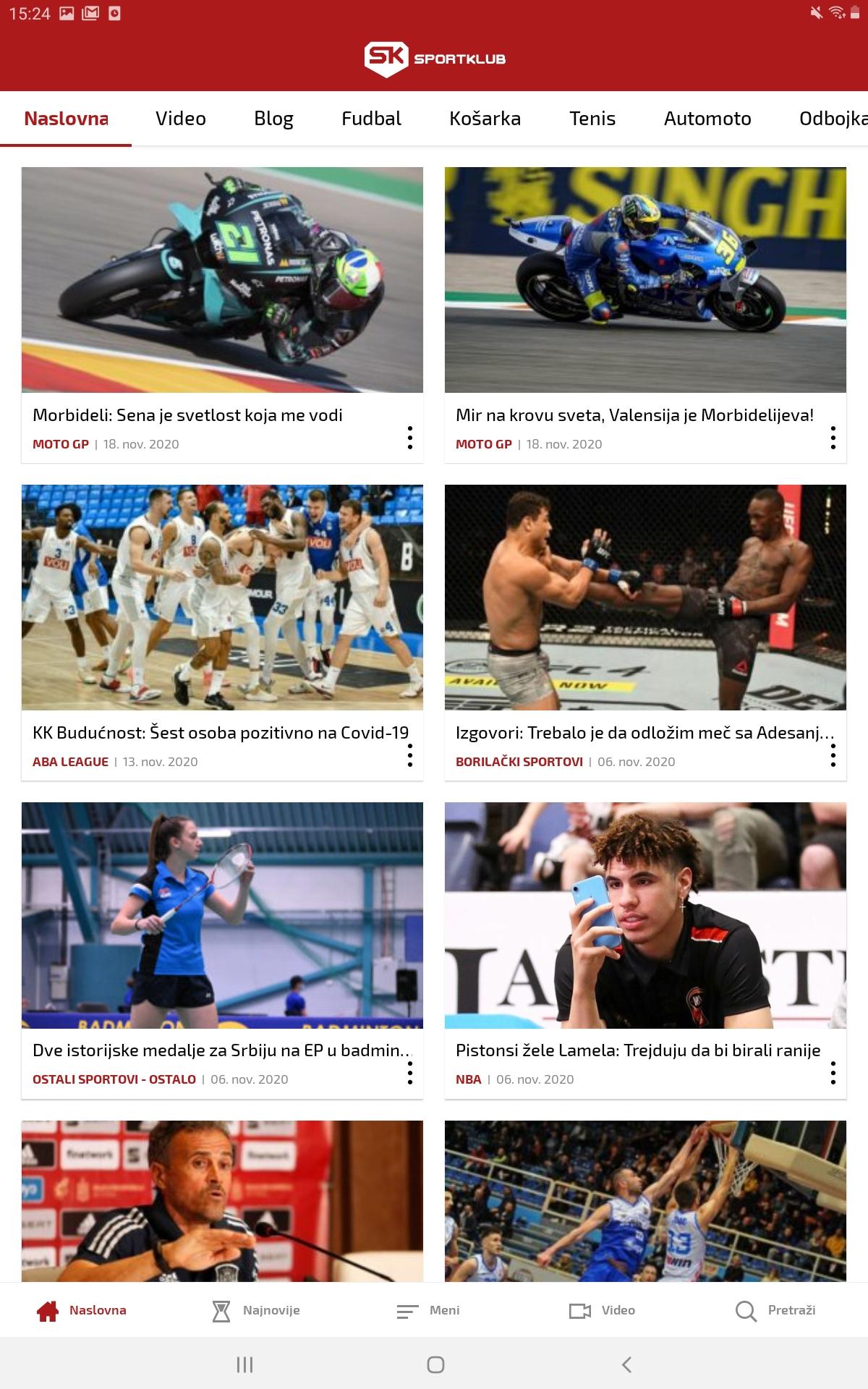The width and height of the screenshot is (868, 1389).
Task: Tap Pretraži to search
Action: click(x=775, y=1310)
